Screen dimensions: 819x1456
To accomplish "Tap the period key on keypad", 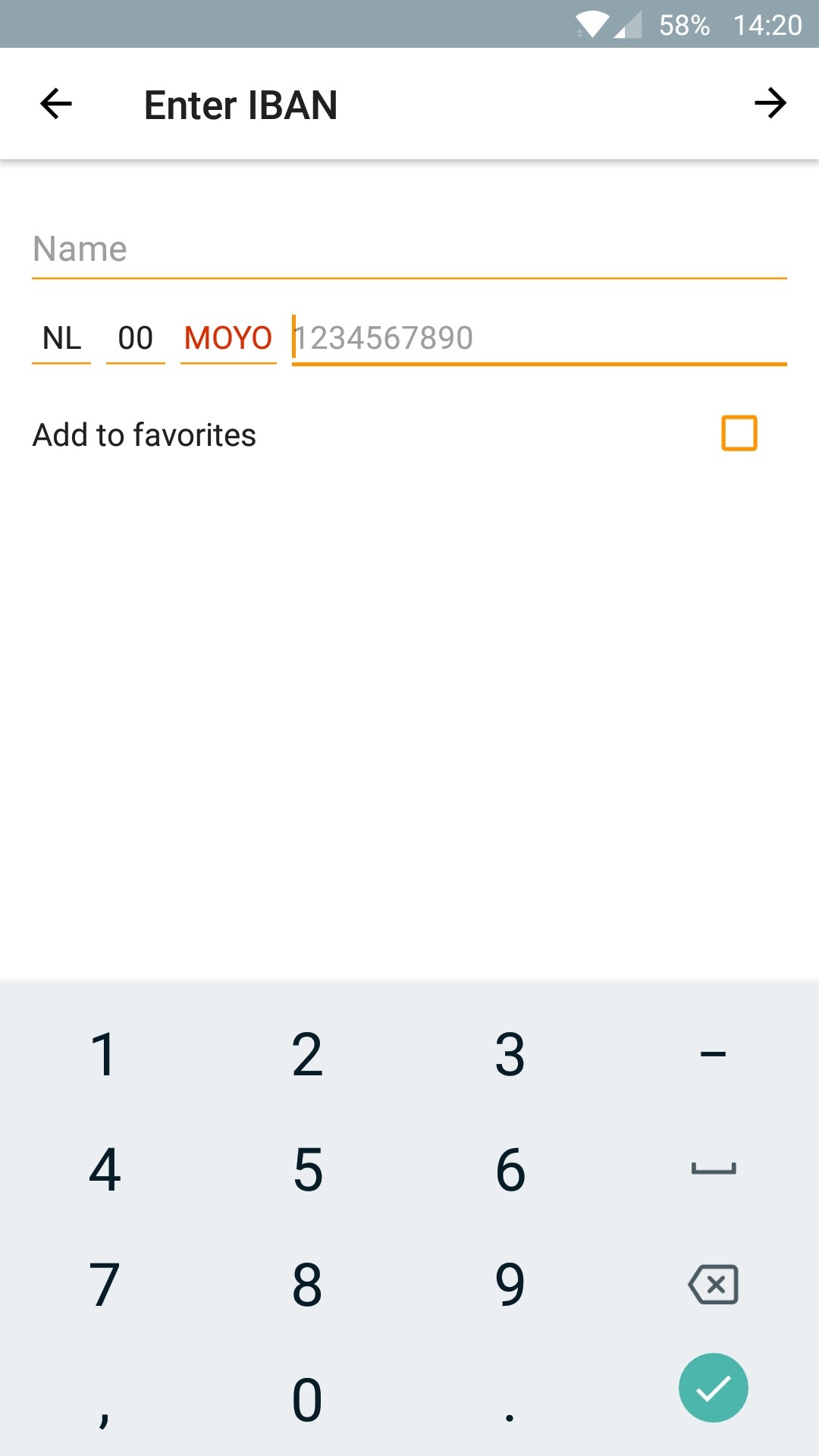I will pyautogui.click(x=510, y=1399).
